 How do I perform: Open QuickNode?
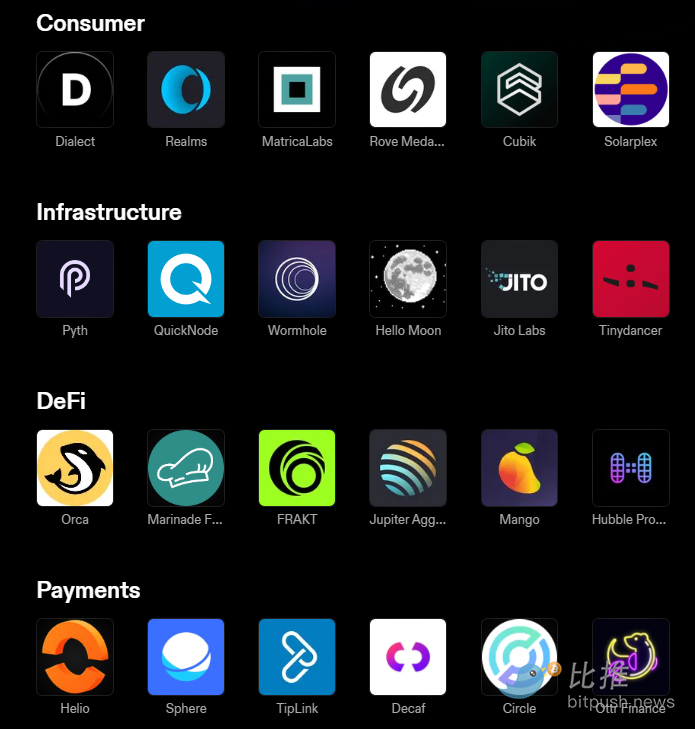tap(186, 279)
